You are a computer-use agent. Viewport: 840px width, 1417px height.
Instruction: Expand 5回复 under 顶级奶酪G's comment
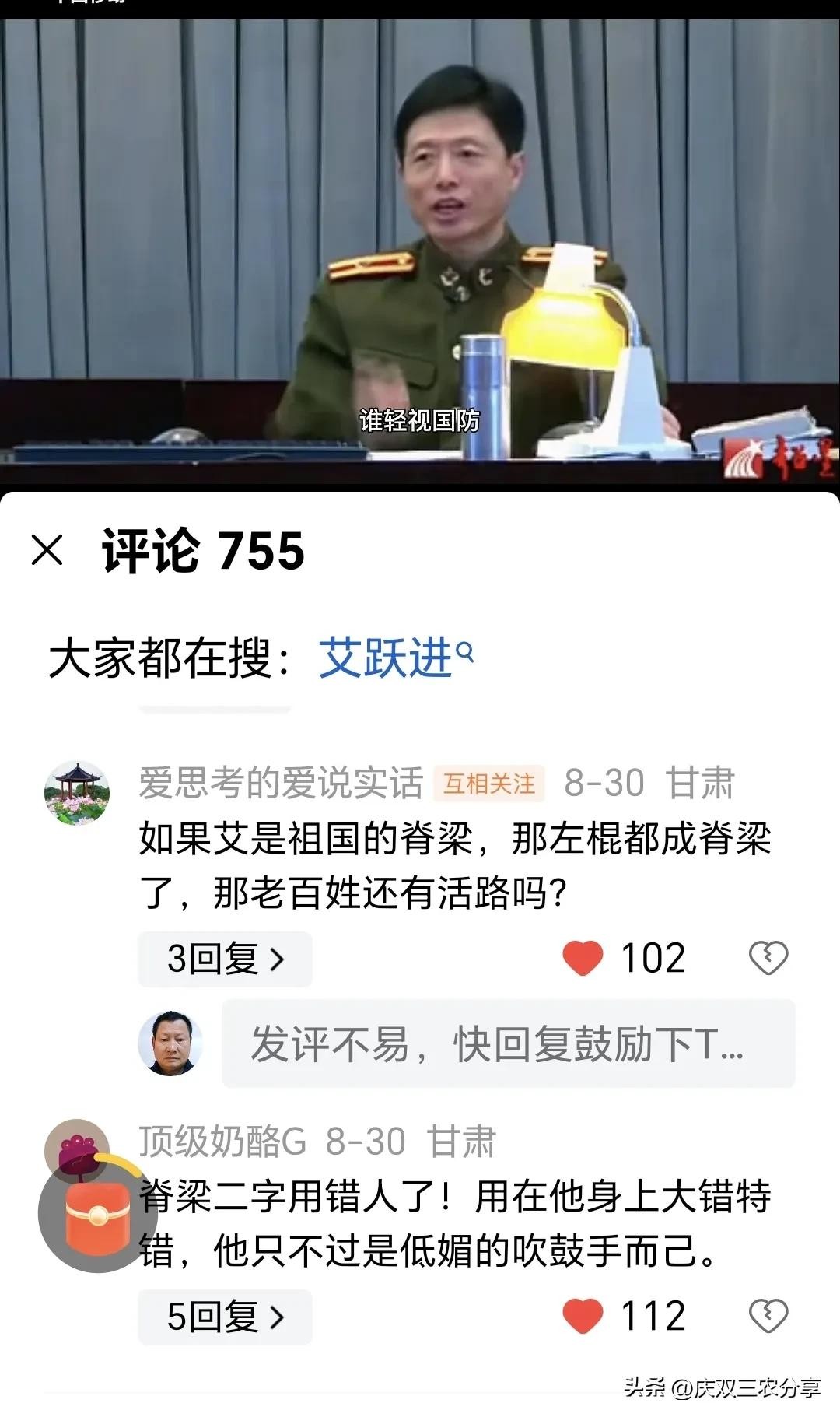pos(225,1317)
